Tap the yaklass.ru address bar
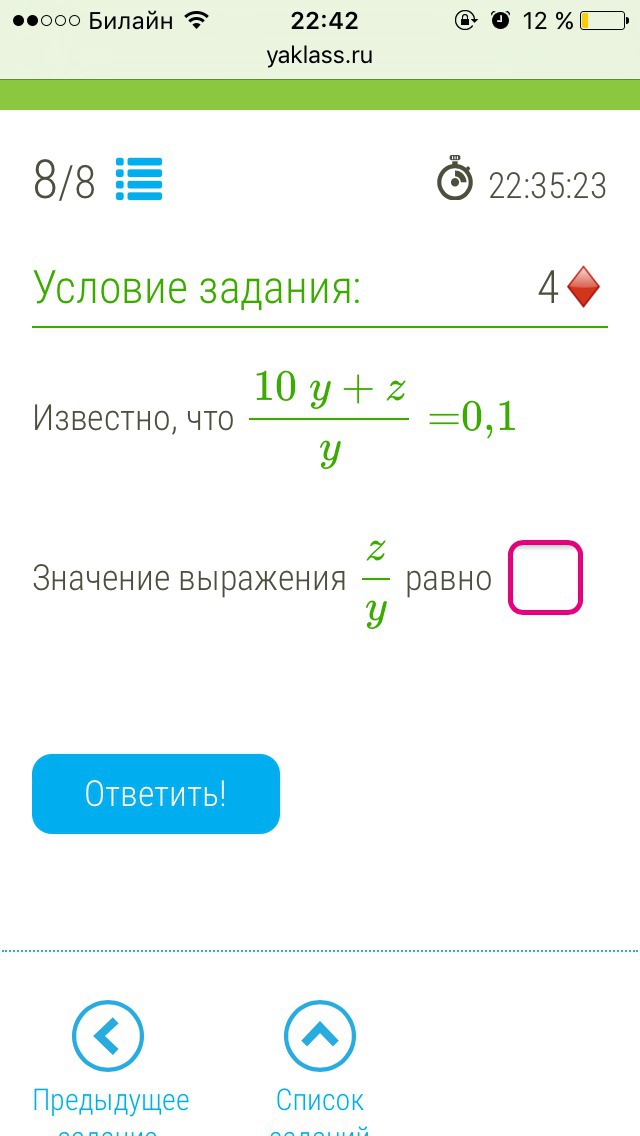This screenshot has width=640, height=1136. point(320,56)
